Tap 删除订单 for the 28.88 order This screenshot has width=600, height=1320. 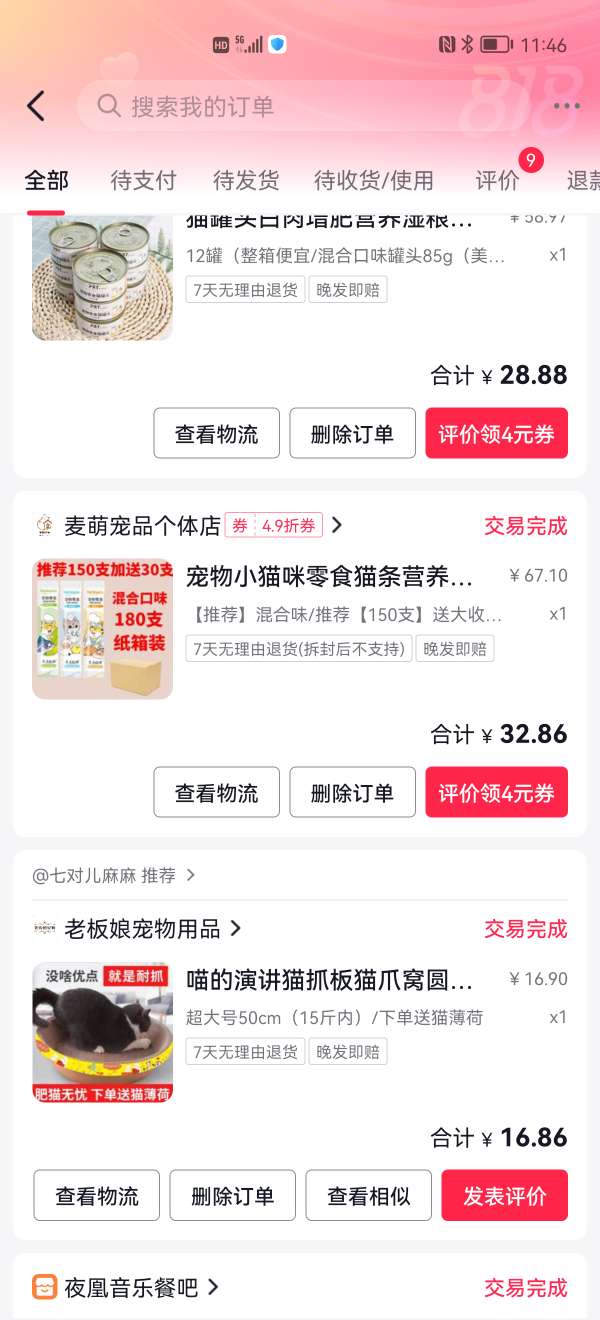tap(352, 434)
